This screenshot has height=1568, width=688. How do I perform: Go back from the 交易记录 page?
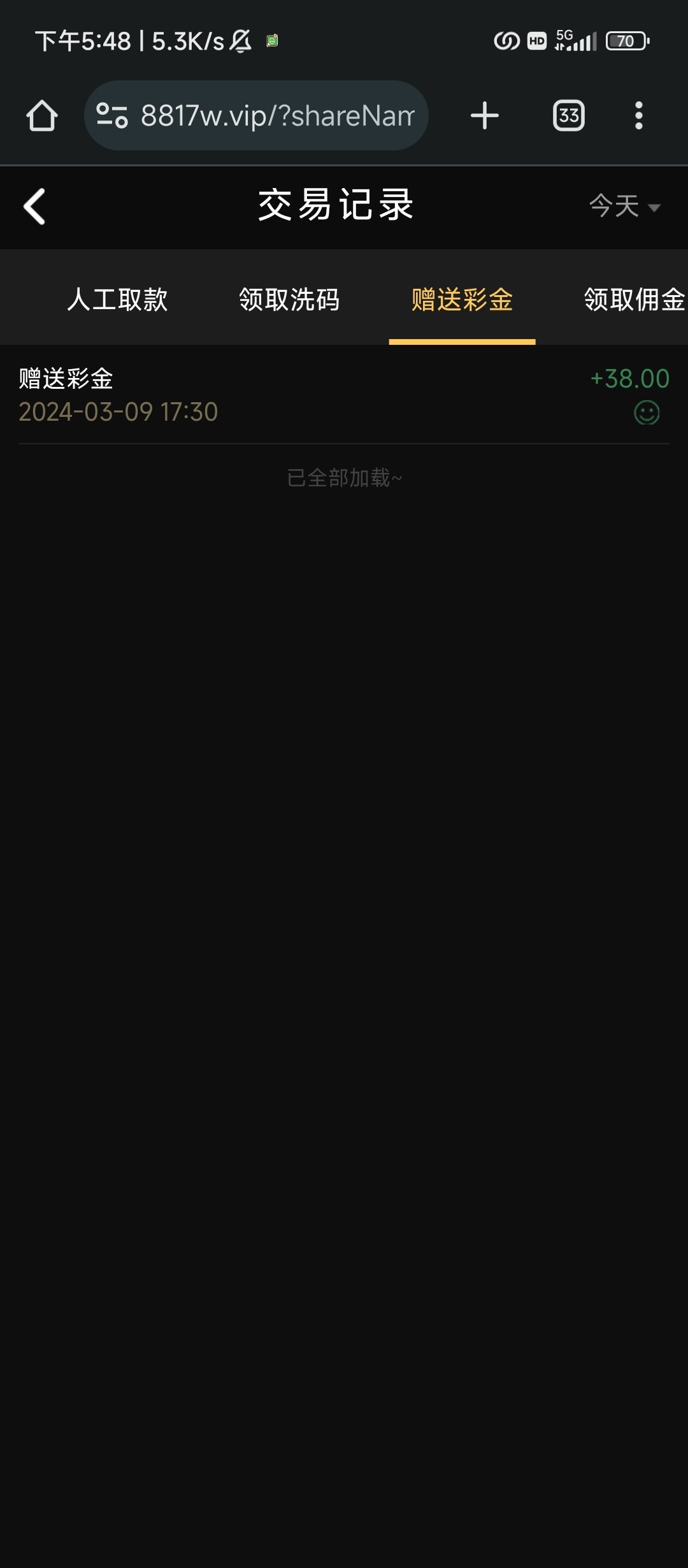pos(34,206)
